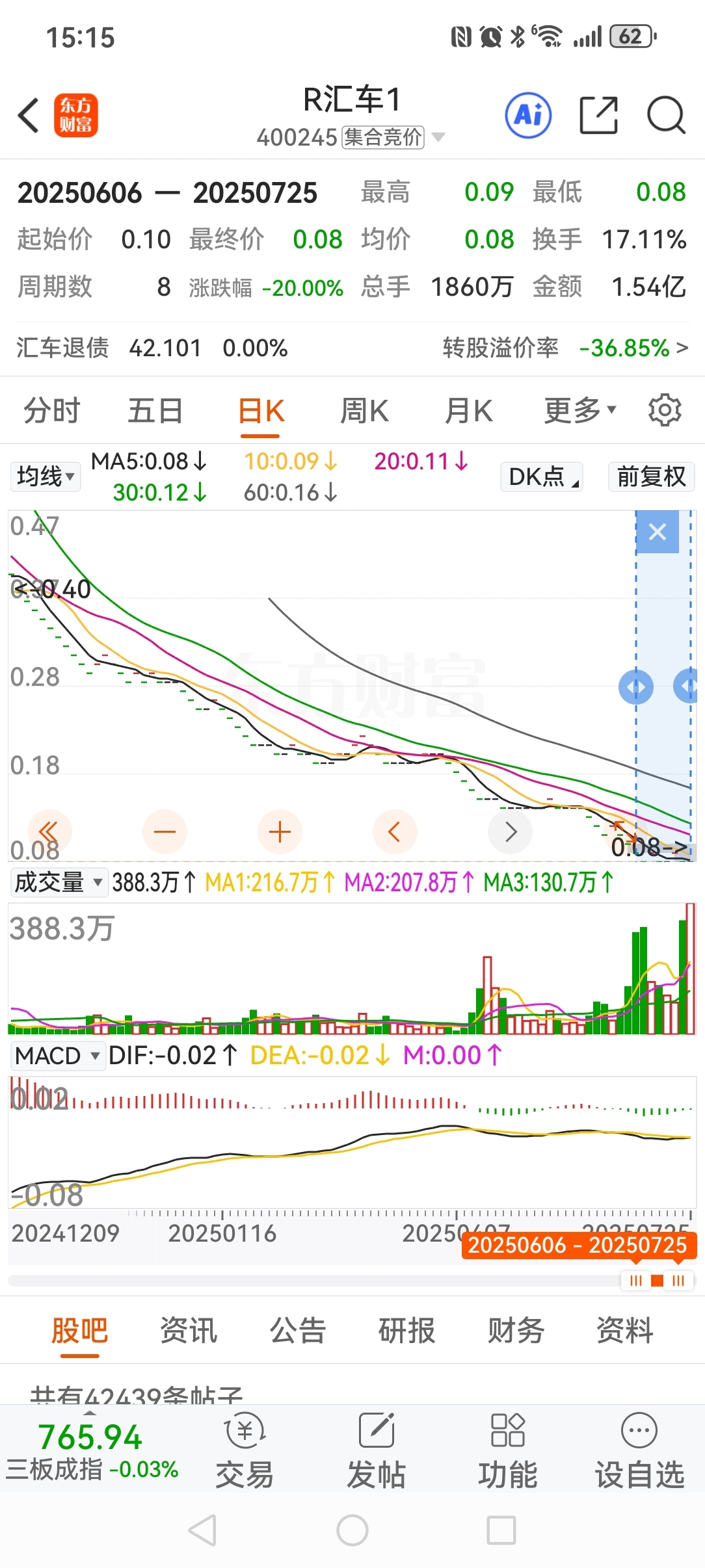Open the chart settings gear
Screen dimensions: 705x1568
665,410
